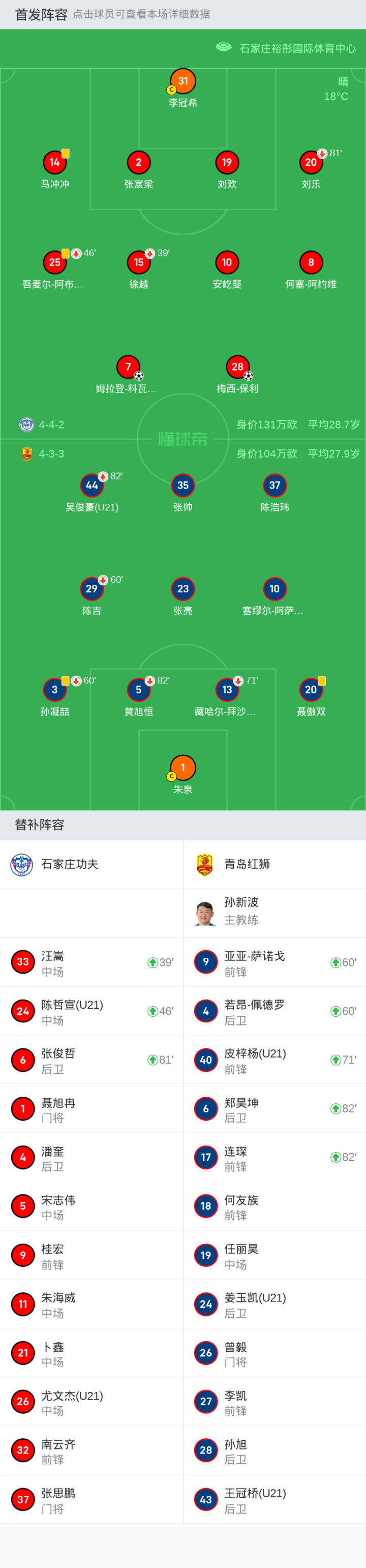Select substitute 张俊哲 from the bench list
366x1568 pixels.
coord(91,1060)
